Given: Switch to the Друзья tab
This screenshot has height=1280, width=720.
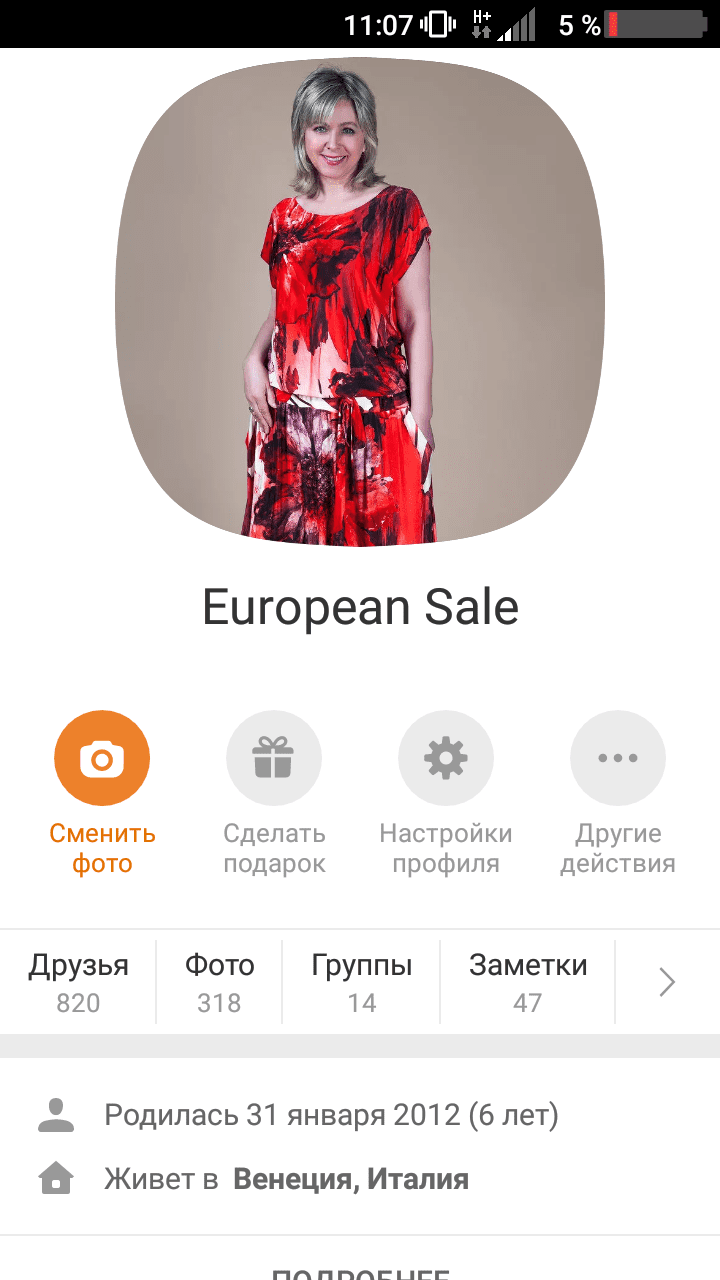Looking at the screenshot, I should tap(78, 982).
